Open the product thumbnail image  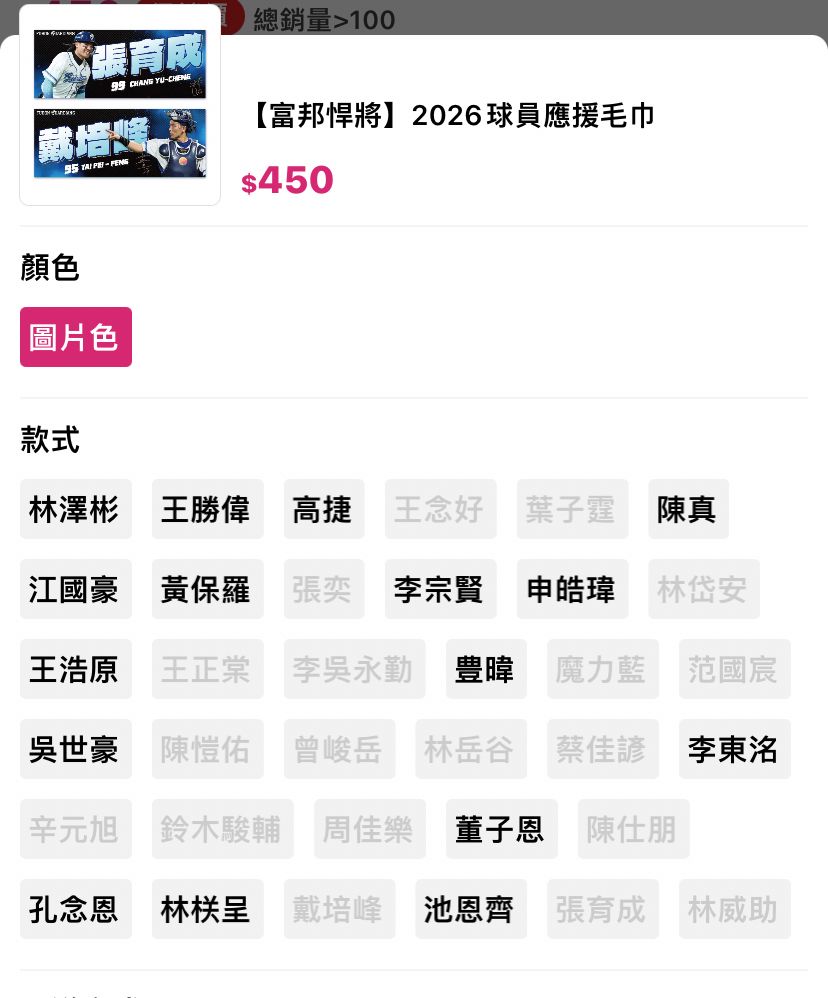point(120,105)
